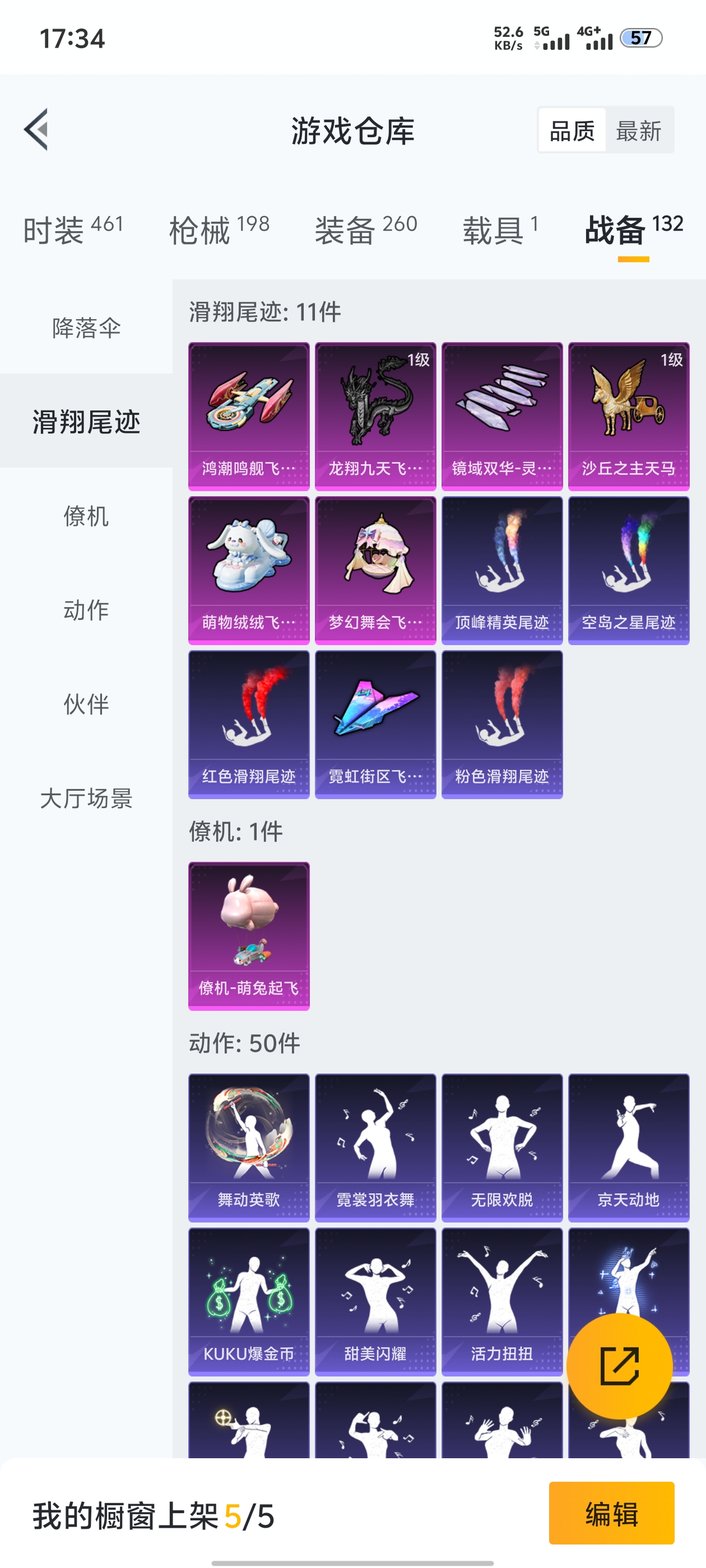This screenshot has width=706, height=1568.
Task: View the 沙丘之主天马 item
Action: click(x=628, y=414)
